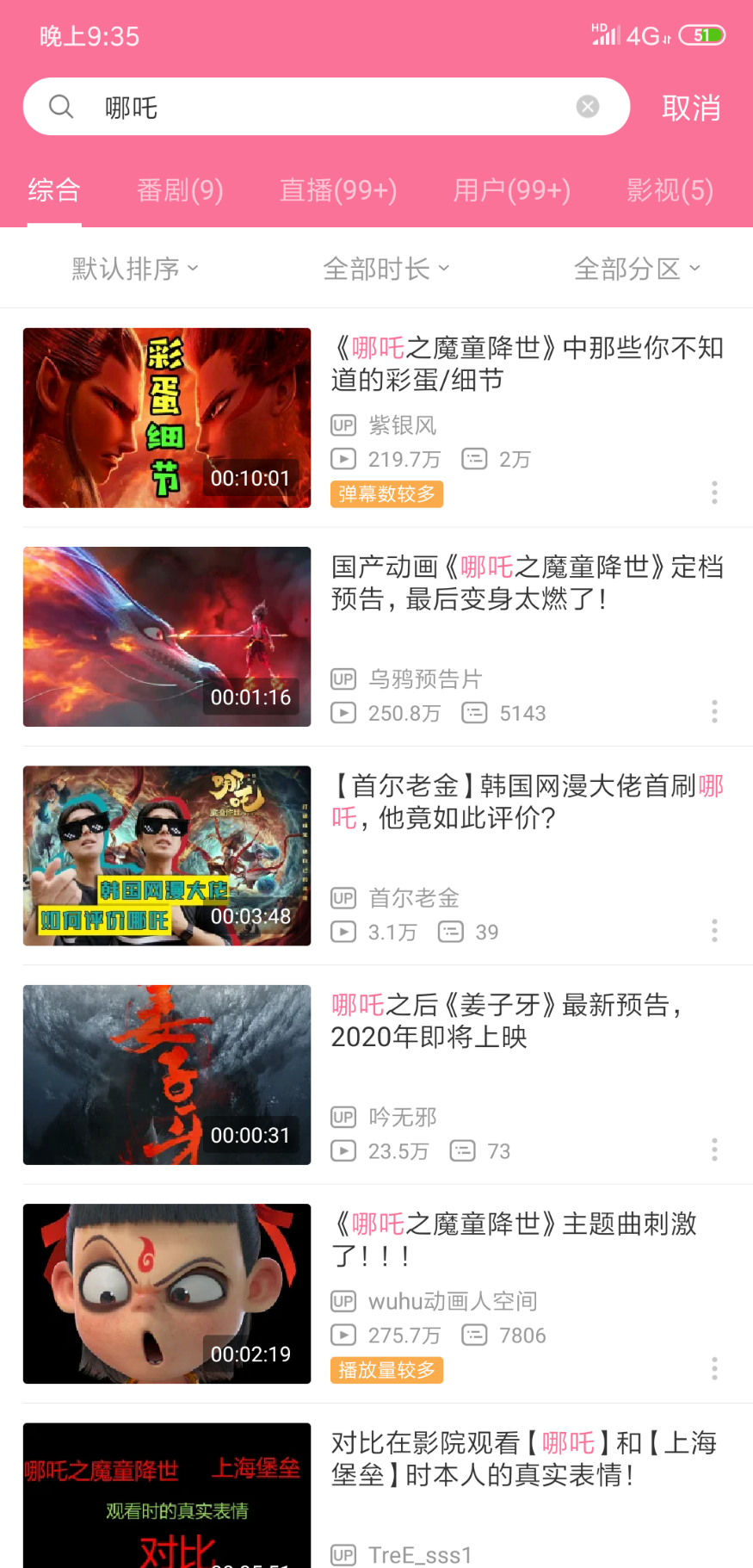
Task: Click the danmaku icon beside 2万
Action: click(474, 459)
